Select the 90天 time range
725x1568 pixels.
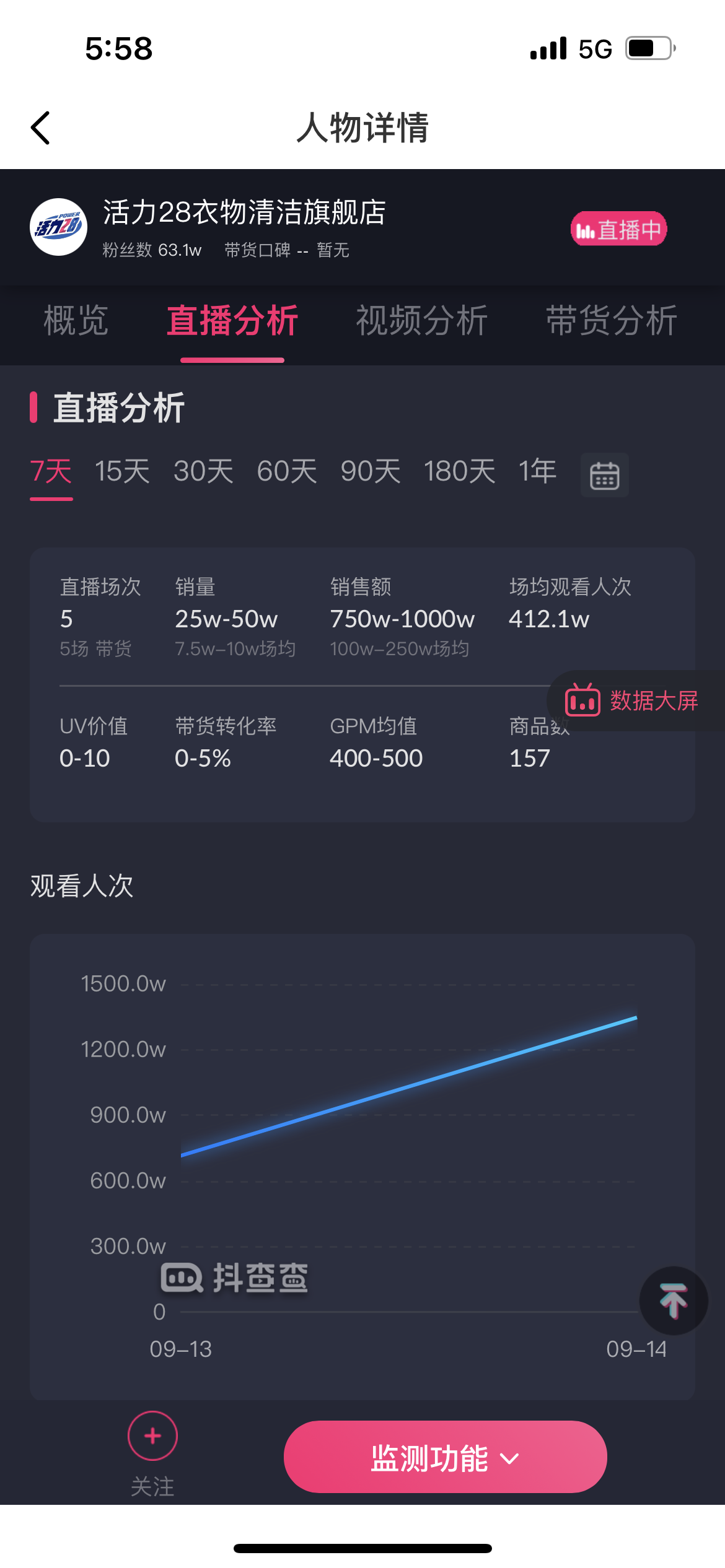click(x=371, y=472)
